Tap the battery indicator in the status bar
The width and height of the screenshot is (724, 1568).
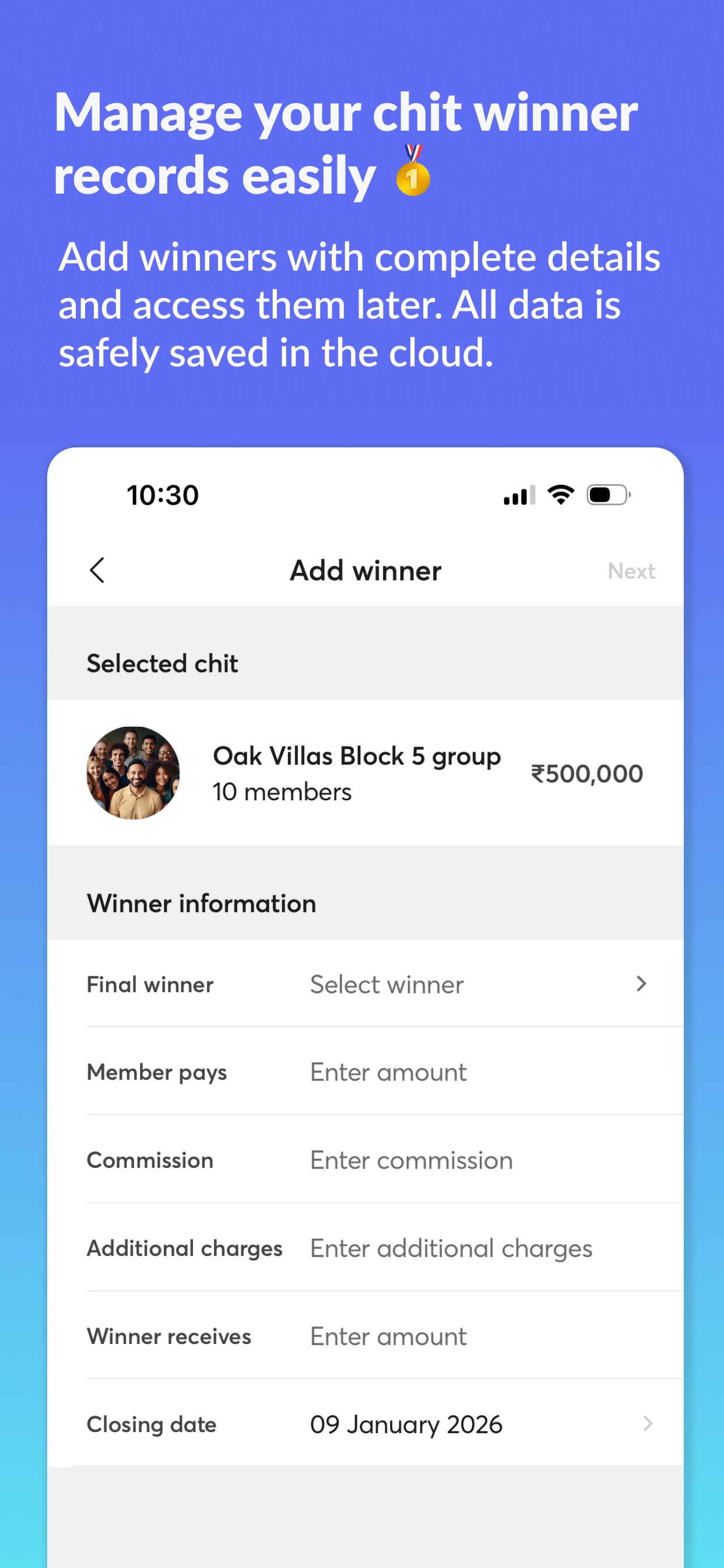point(606,494)
